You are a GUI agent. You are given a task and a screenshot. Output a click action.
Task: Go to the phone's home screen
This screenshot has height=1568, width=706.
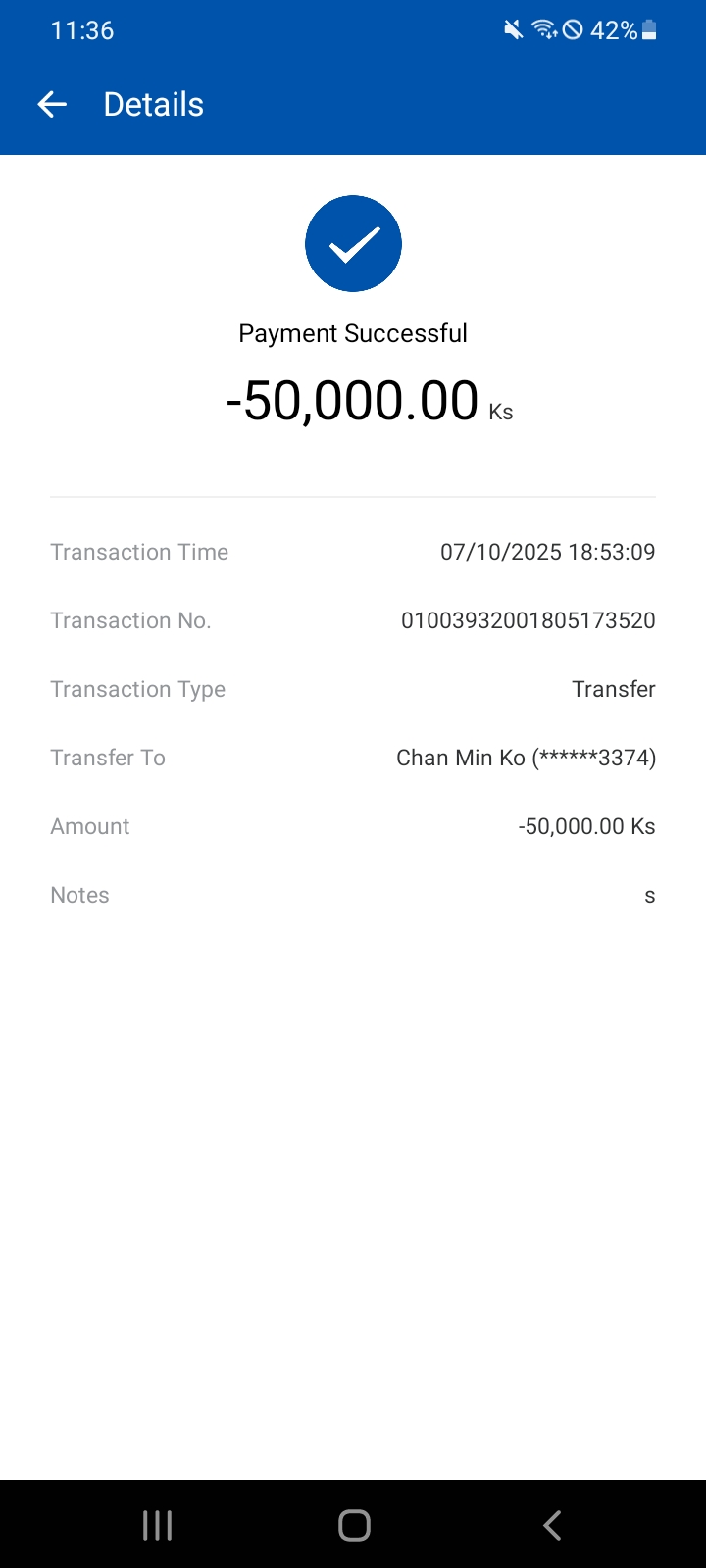[x=354, y=1525]
